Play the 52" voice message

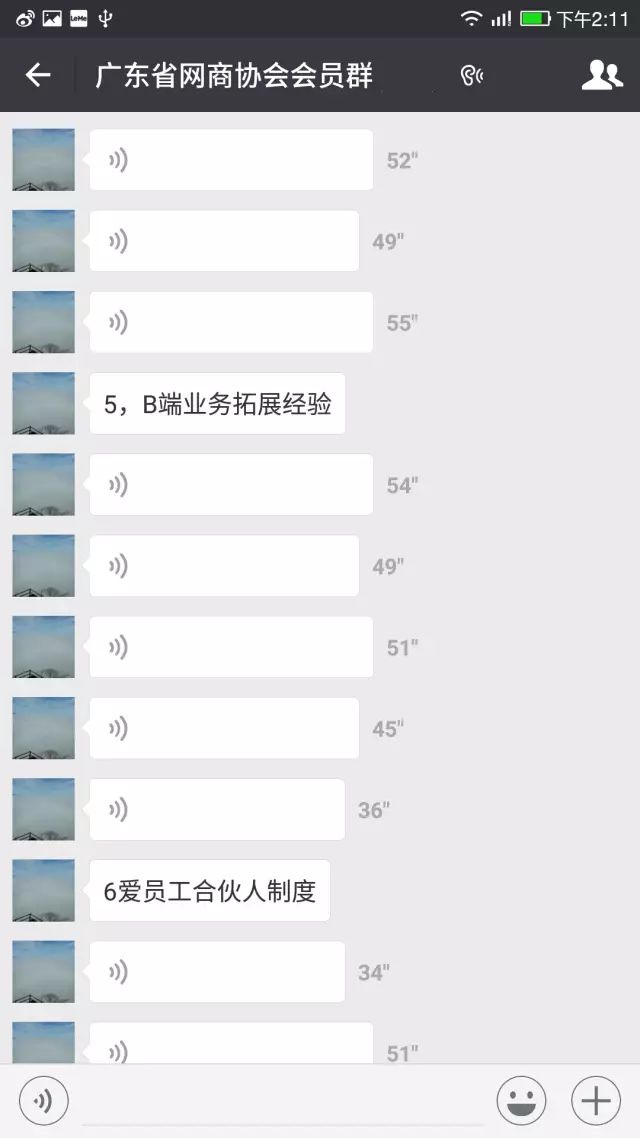[231, 160]
